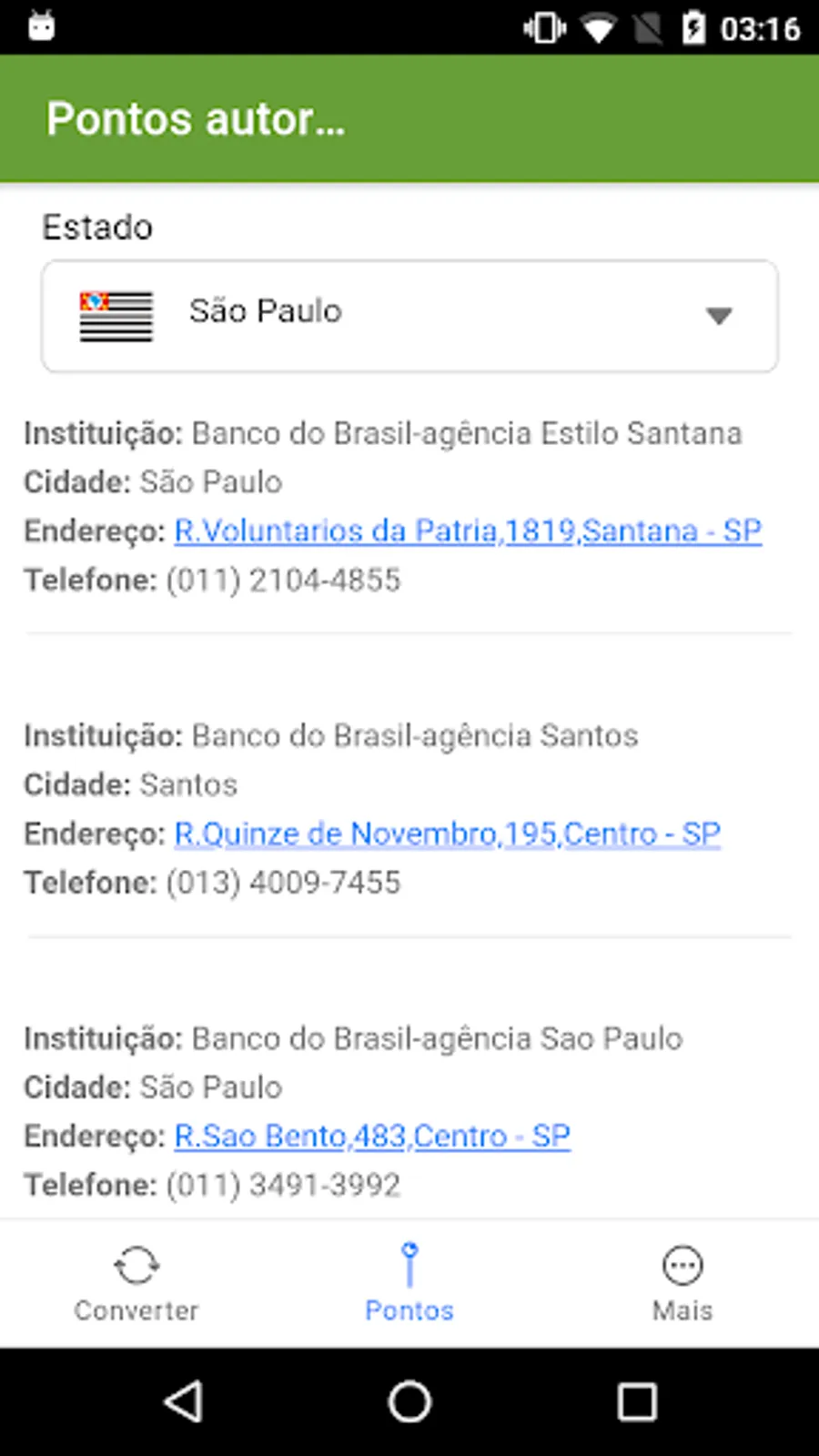Expand the Estado dropdown showing São Paulo
The height and width of the screenshot is (1456, 819).
409,316
